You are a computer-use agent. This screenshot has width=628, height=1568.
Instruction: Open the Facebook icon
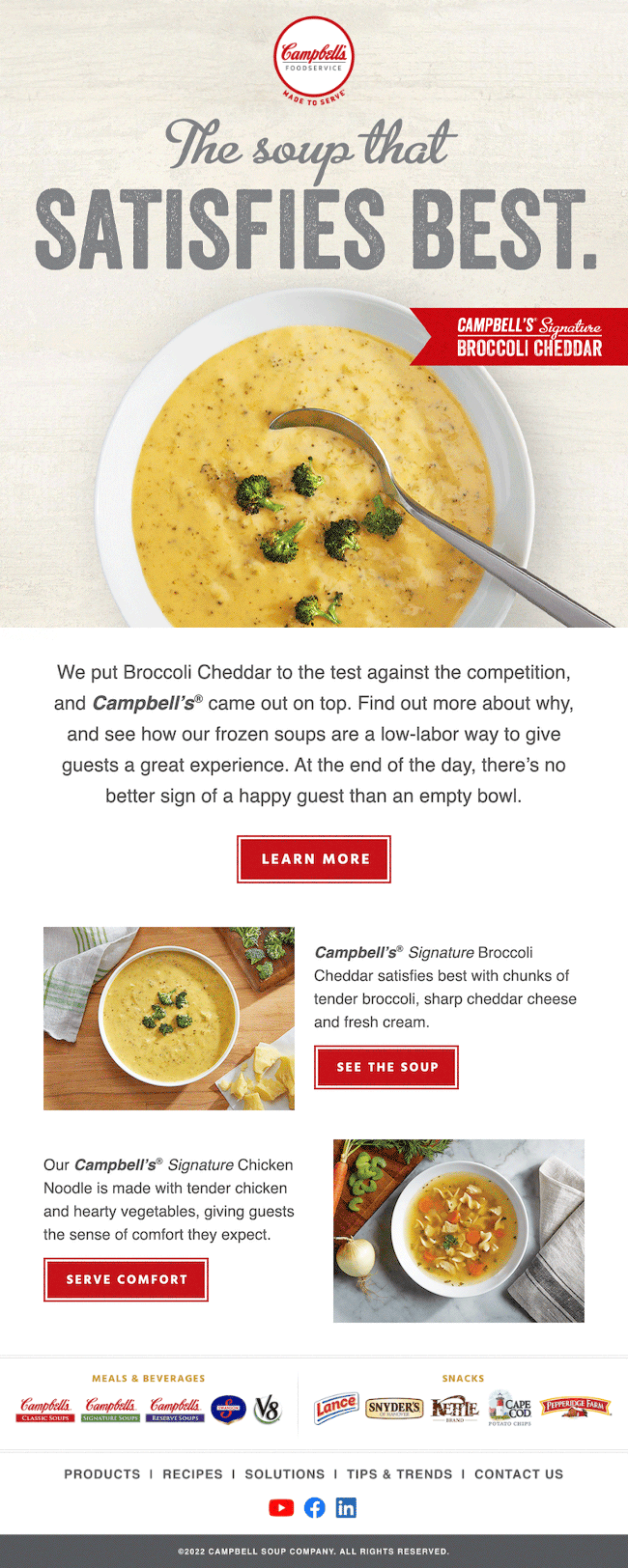[314, 1507]
